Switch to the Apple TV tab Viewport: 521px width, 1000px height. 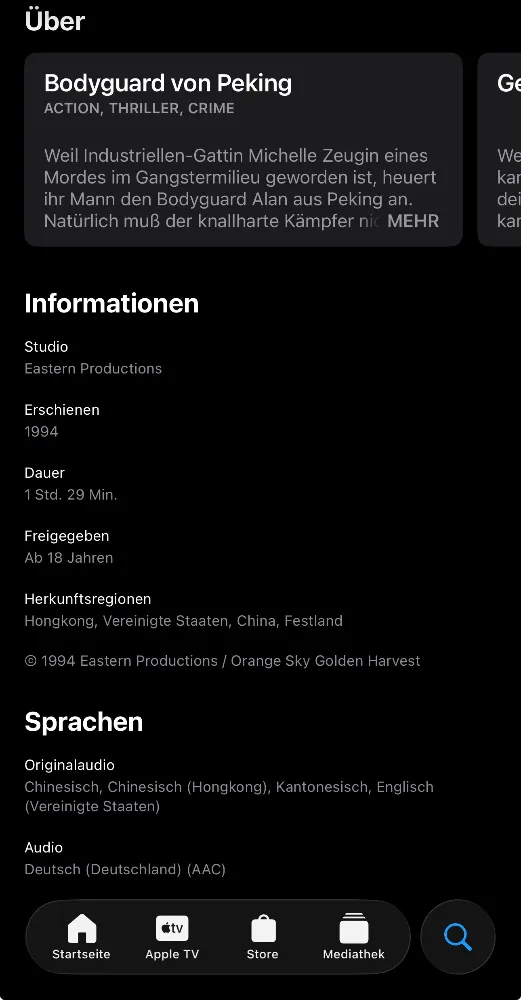click(172, 937)
